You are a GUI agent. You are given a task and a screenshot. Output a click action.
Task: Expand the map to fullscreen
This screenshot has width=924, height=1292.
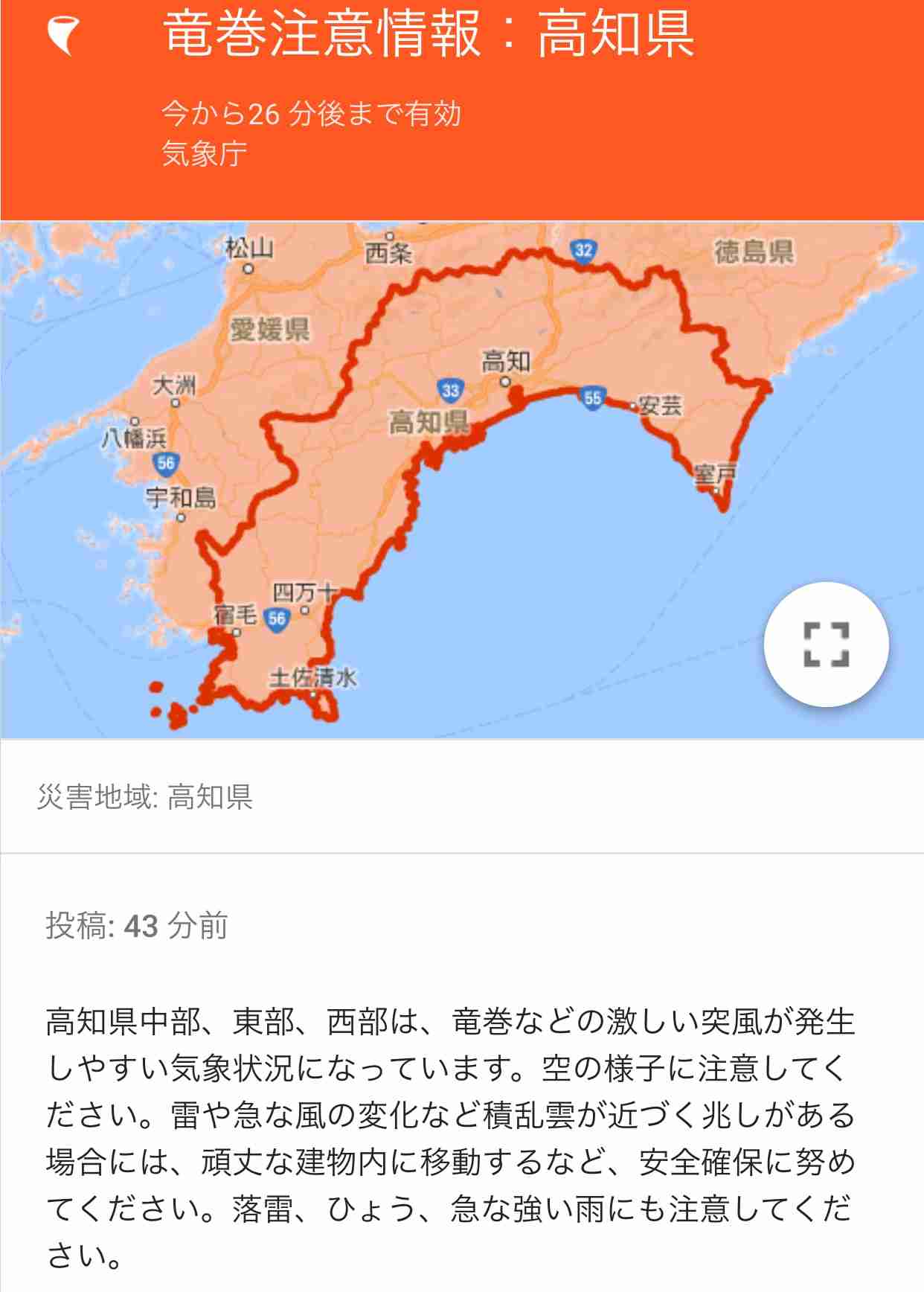826,645
